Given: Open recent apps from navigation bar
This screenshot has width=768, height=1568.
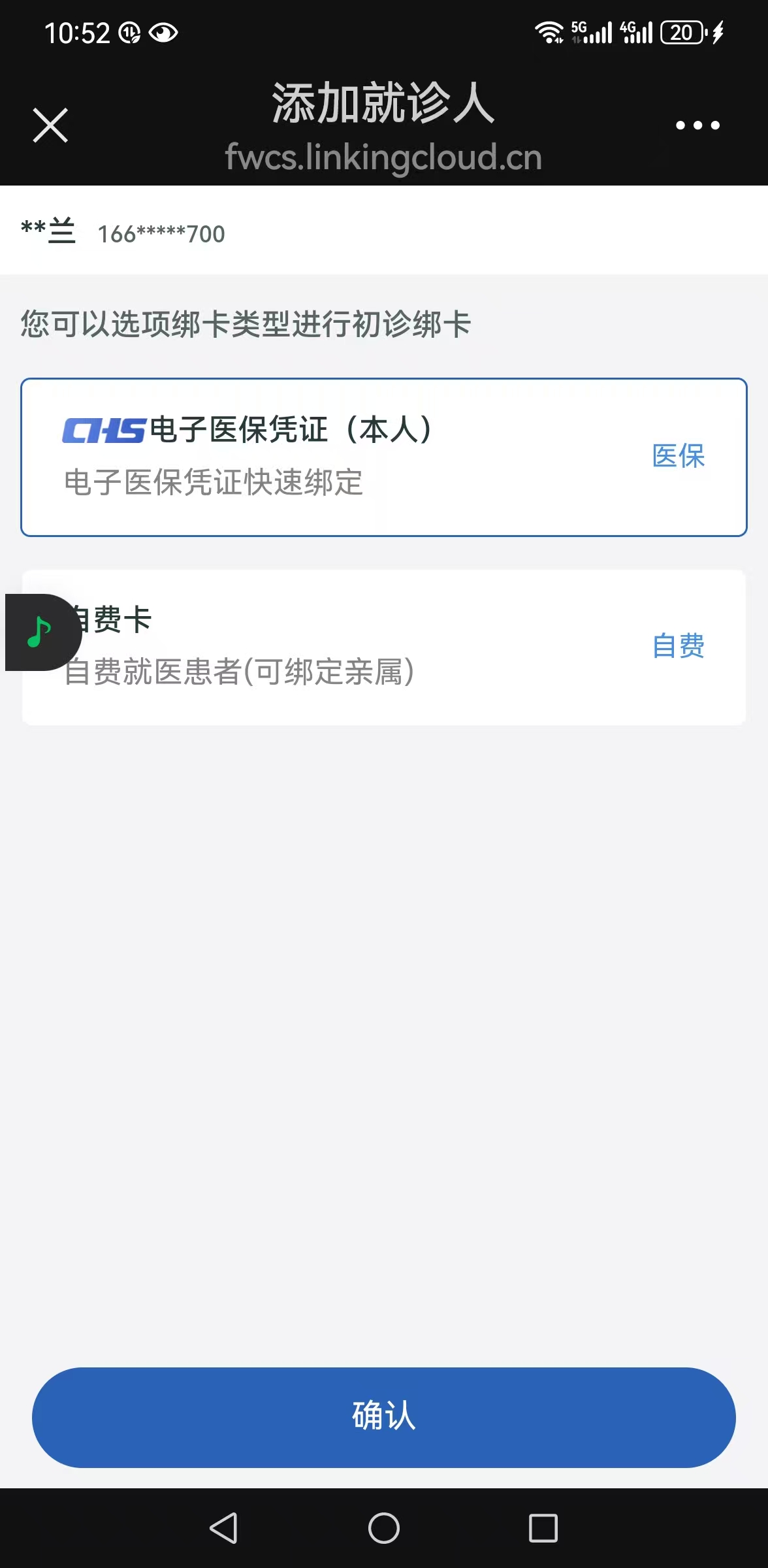Looking at the screenshot, I should point(543,1528).
